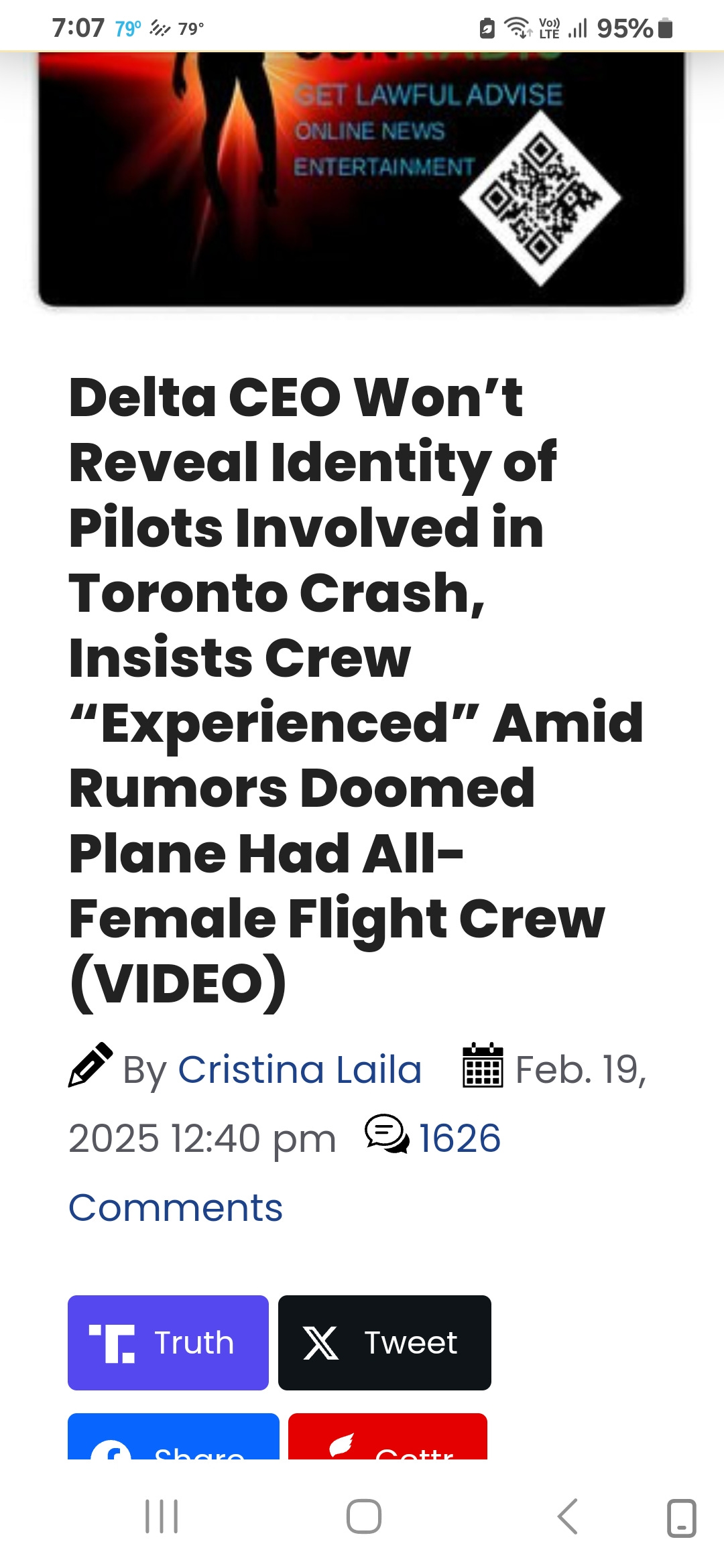Go to the home screen
The image size is (724, 1568).
click(364, 1516)
